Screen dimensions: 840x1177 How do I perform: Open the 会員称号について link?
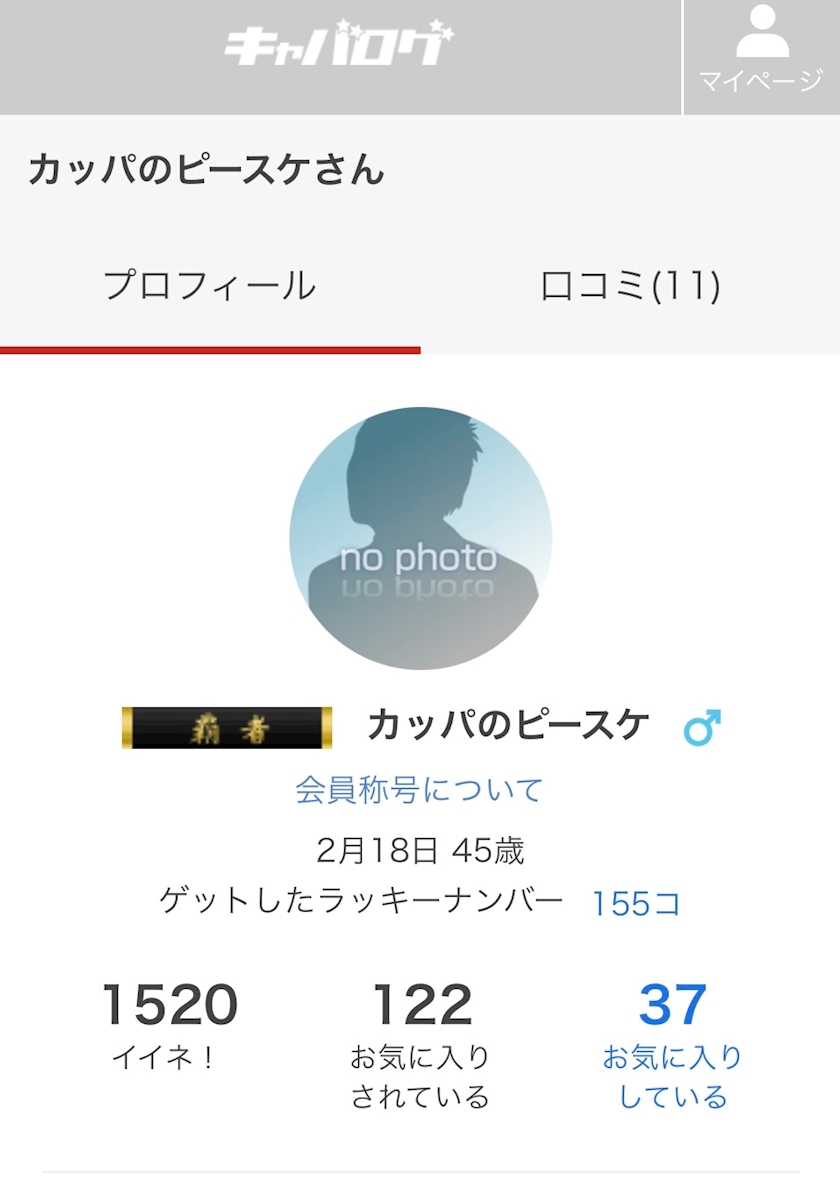pyautogui.click(x=419, y=790)
